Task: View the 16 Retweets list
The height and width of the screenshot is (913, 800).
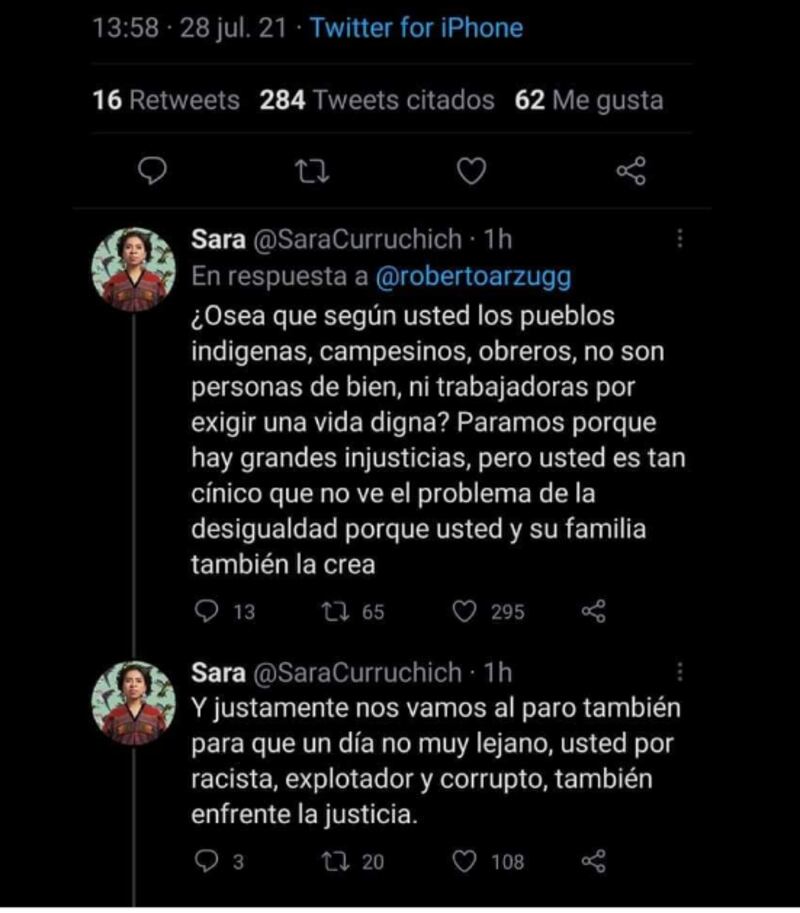Action: (x=166, y=101)
